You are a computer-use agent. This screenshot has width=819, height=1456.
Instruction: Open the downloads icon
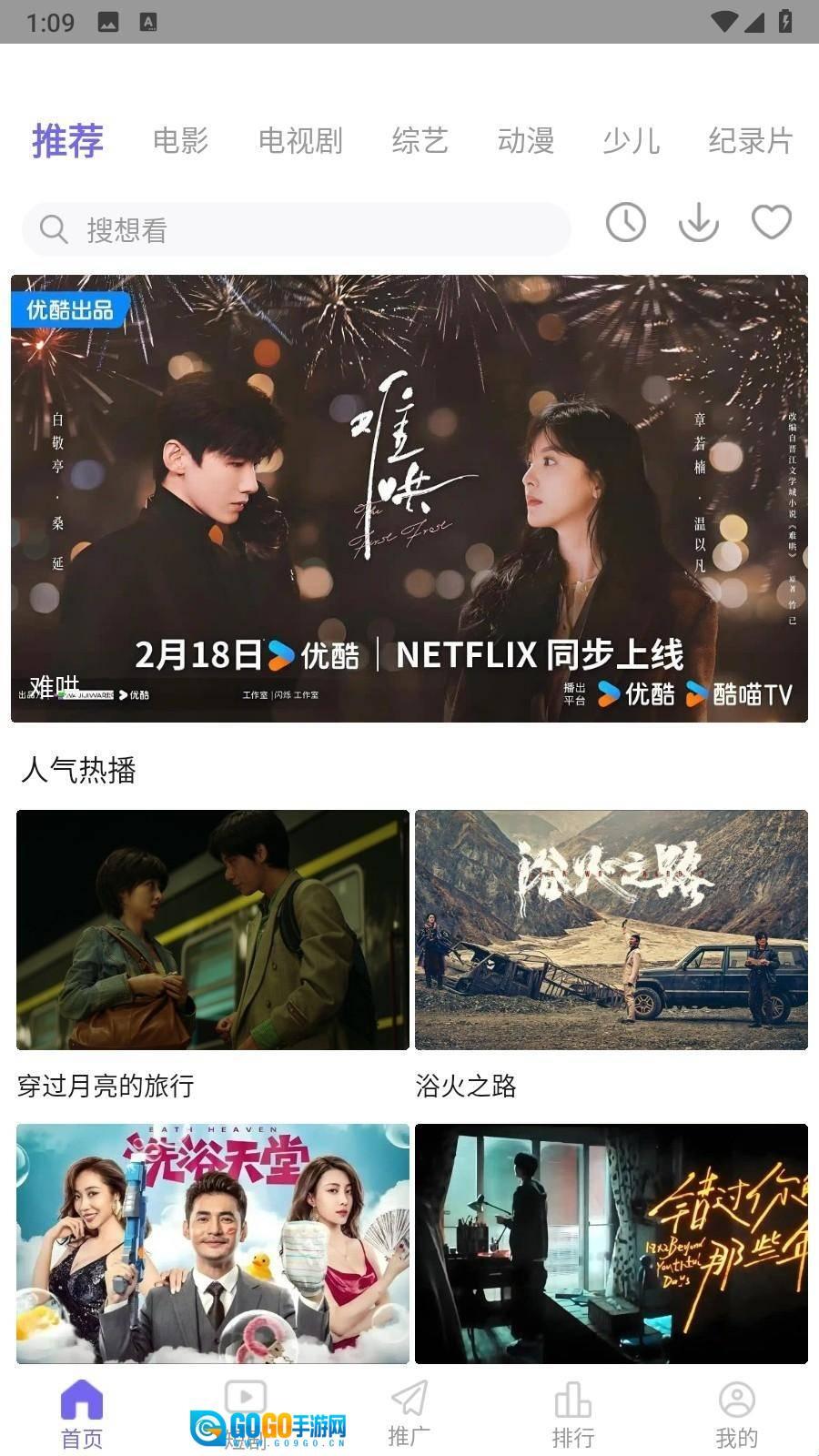click(699, 222)
